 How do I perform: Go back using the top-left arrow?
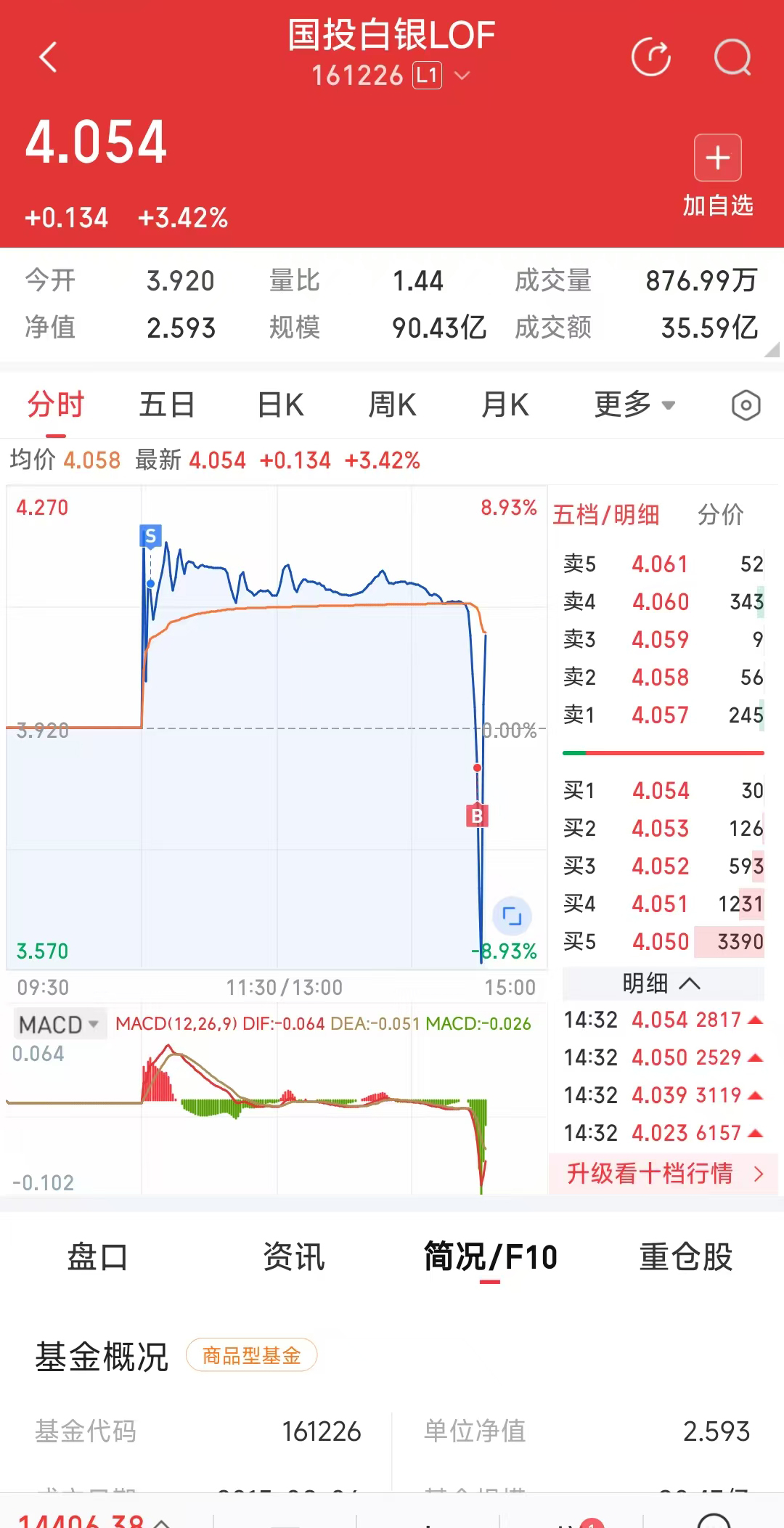[48, 57]
